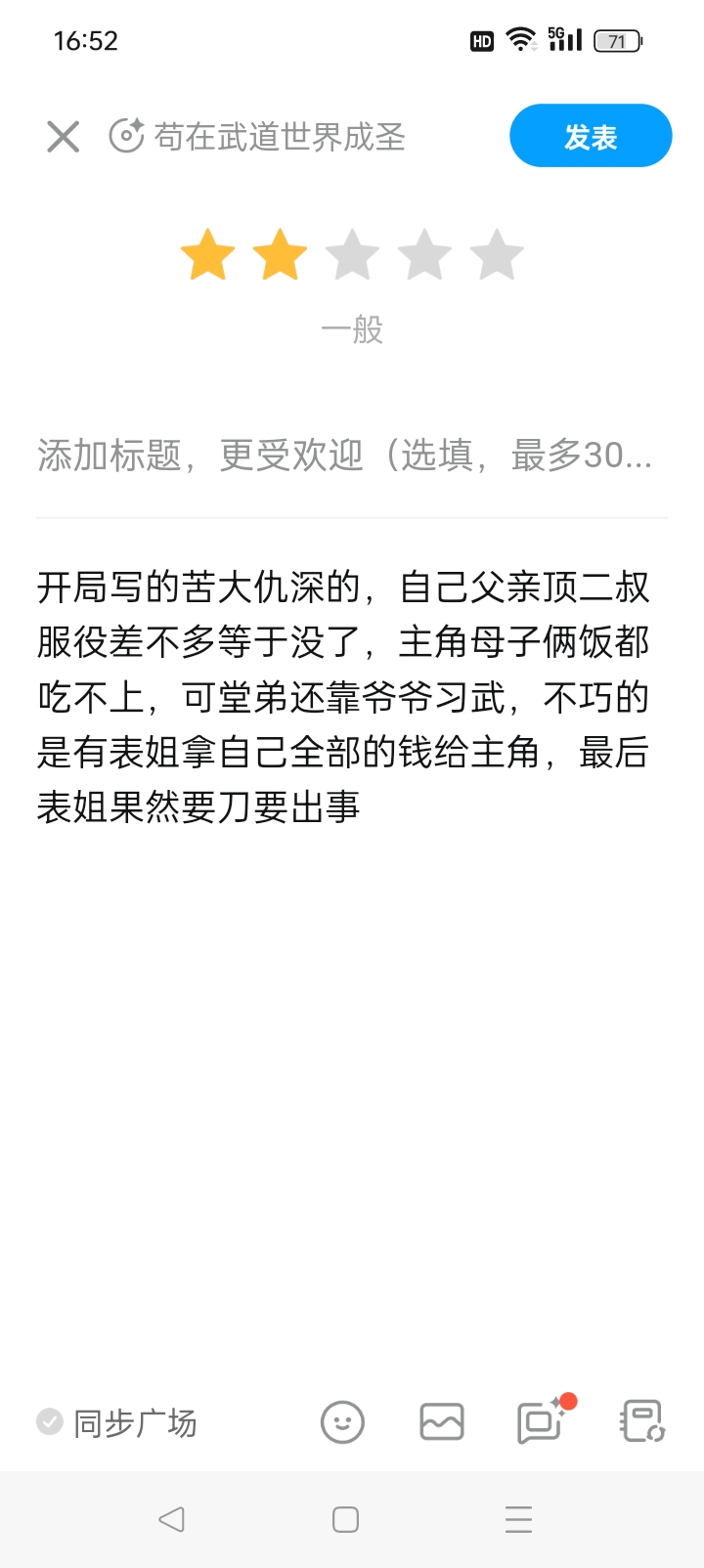Set rating to three stars

tap(352, 255)
